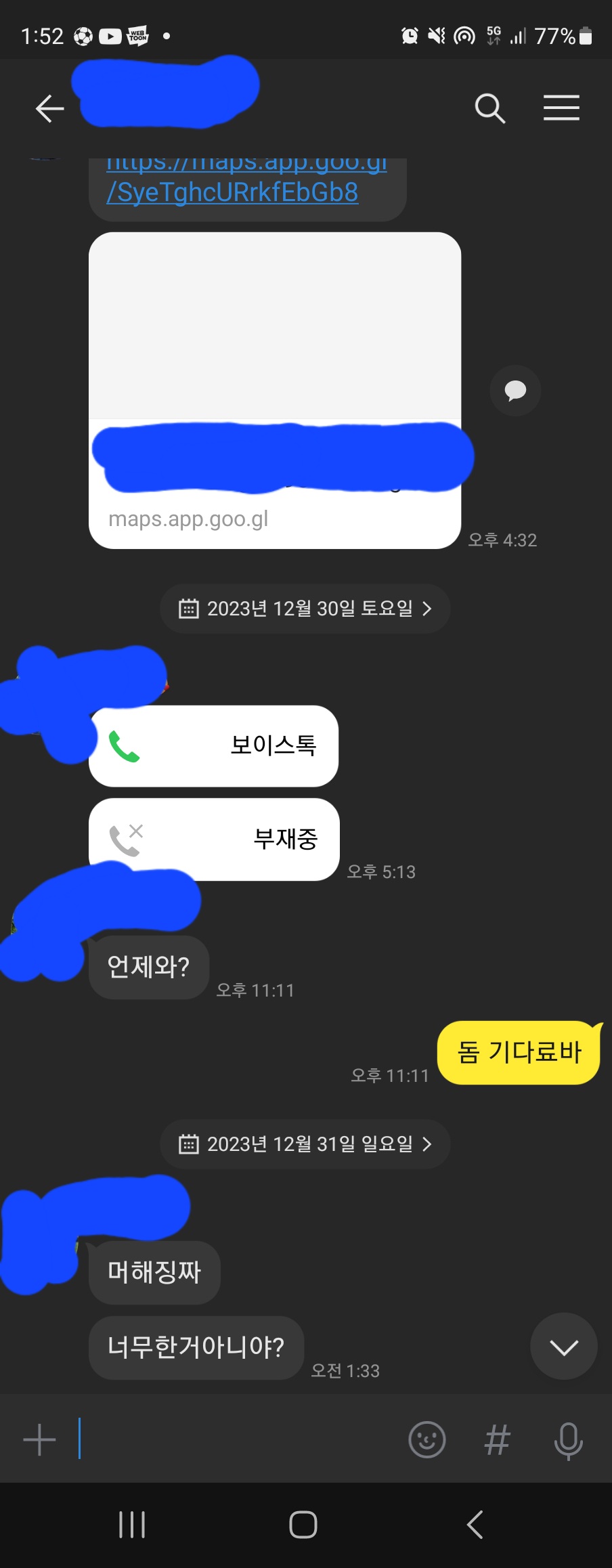Focus the message input field
Viewport: 612px width, 1568px height.
[x=237, y=1440]
